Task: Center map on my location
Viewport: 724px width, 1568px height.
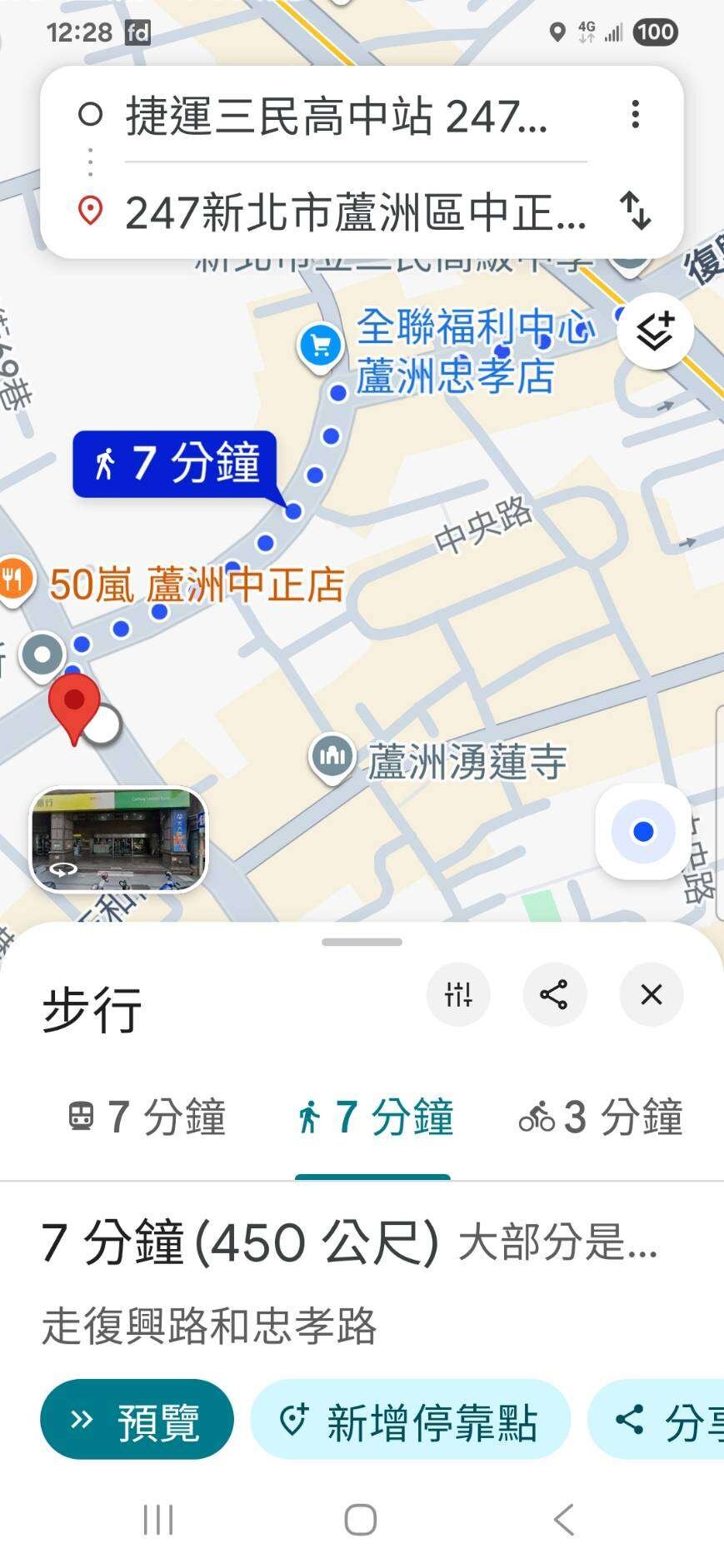Action: [x=642, y=831]
